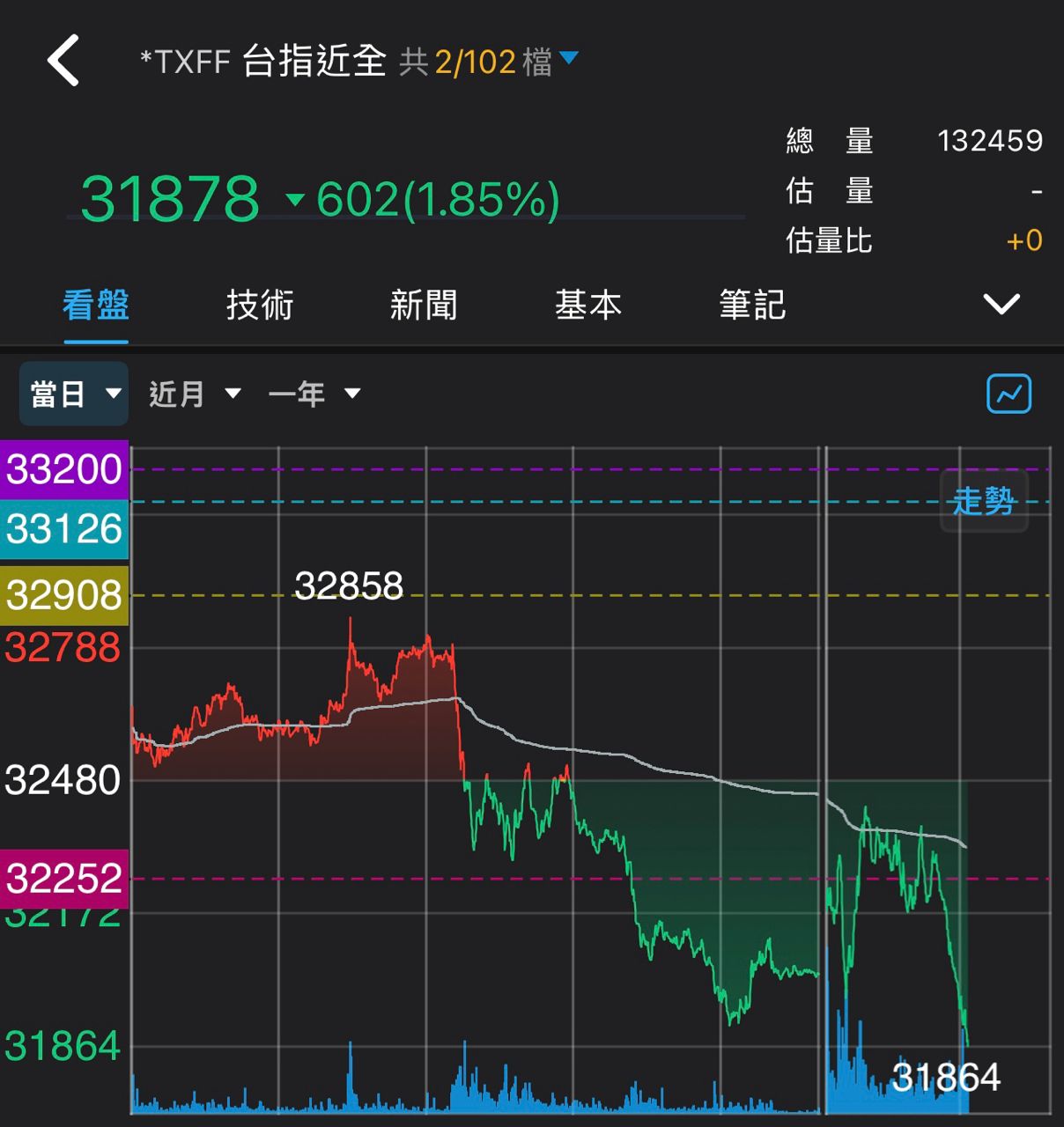Open the 基本 tab
1064x1127 pixels.
point(587,306)
